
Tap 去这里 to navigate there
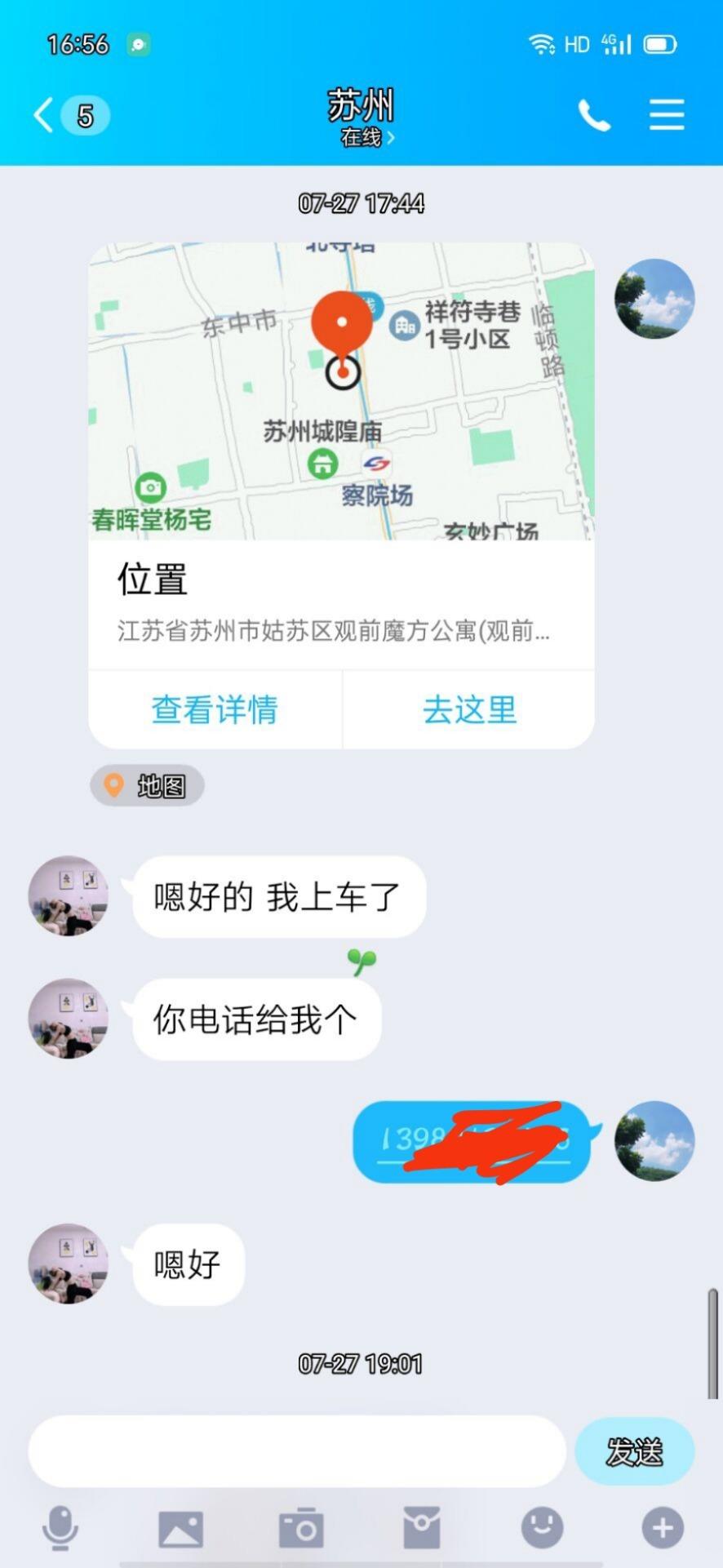click(x=469, y=710)
